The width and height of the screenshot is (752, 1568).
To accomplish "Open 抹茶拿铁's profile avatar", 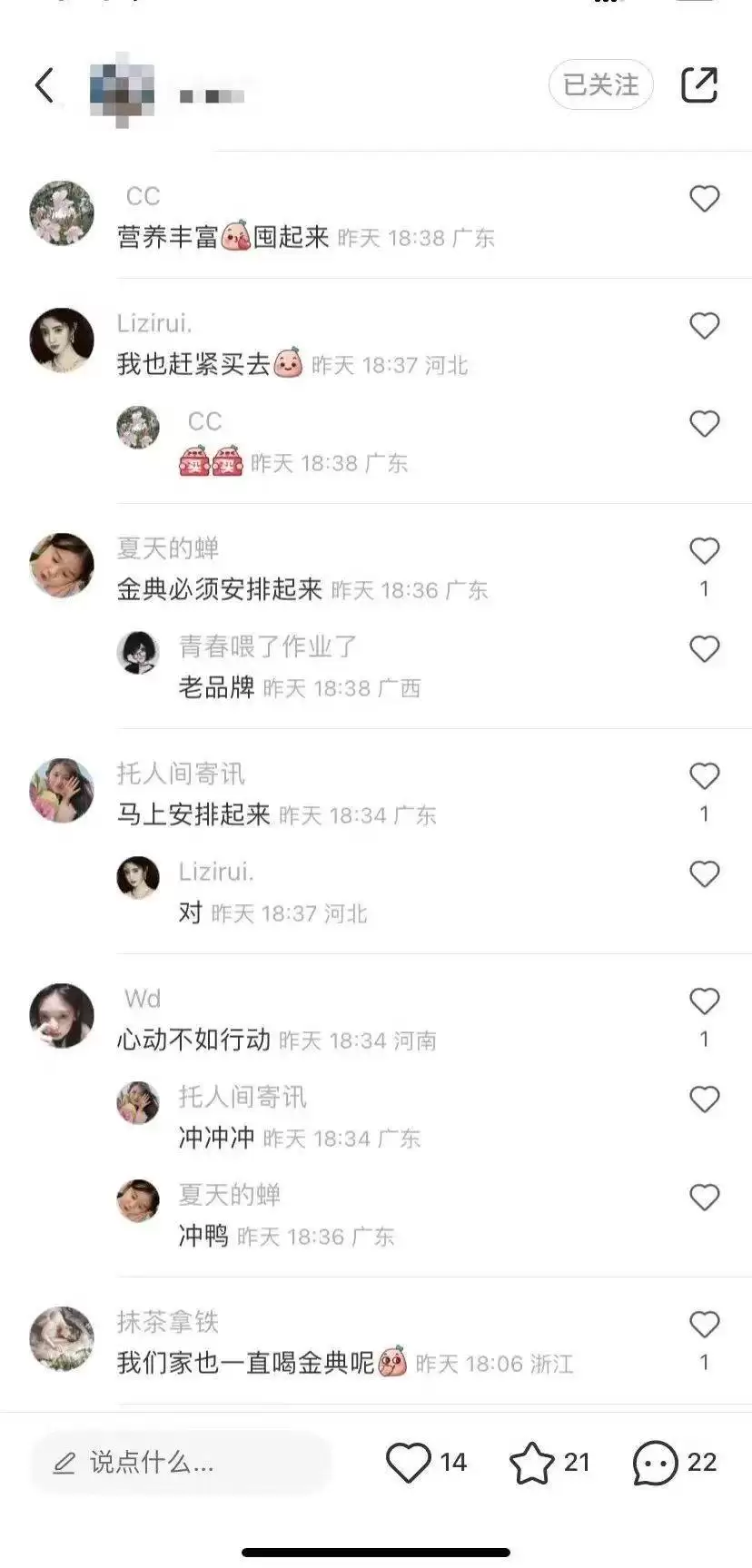I will pos(62,1336).
